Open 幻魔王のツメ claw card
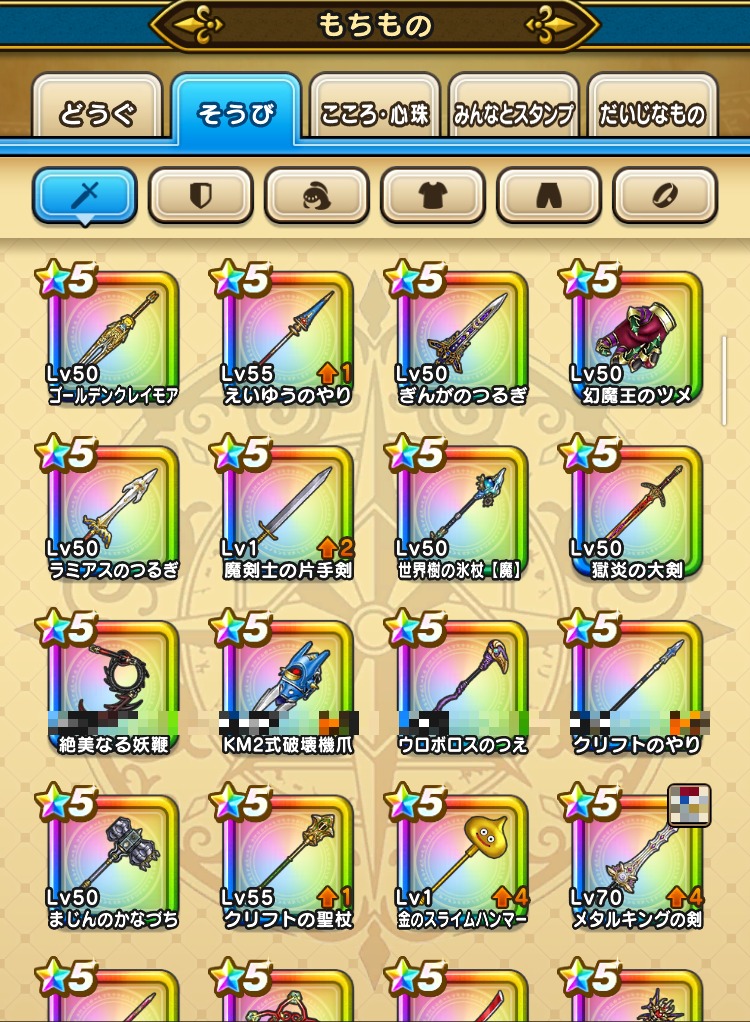This screenshot has height=1022, width=750. pos(636,340)
